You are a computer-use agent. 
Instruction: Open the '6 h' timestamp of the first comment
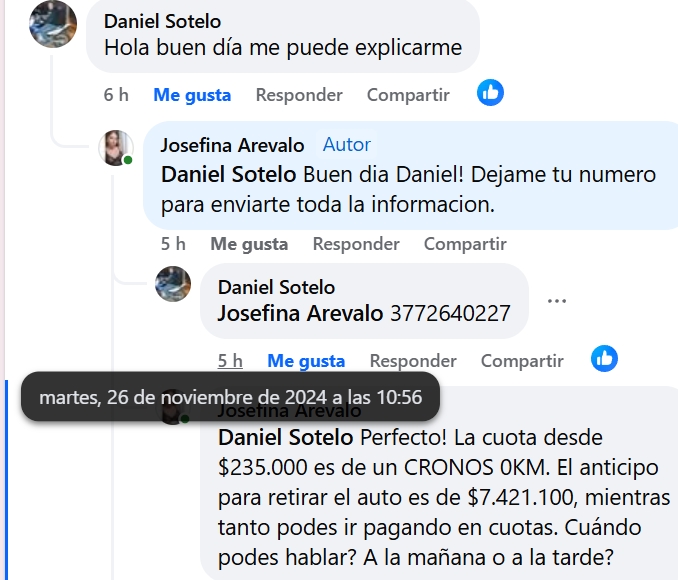click(116, 95)
